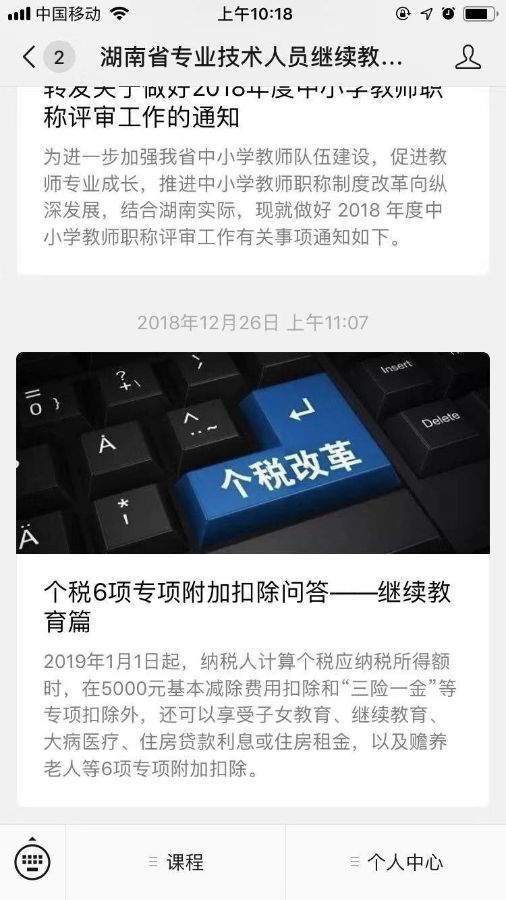Switch to the keyboard input mode
Image resolution: width=506 pixels, height=900 pixels.
pos(32,862)
